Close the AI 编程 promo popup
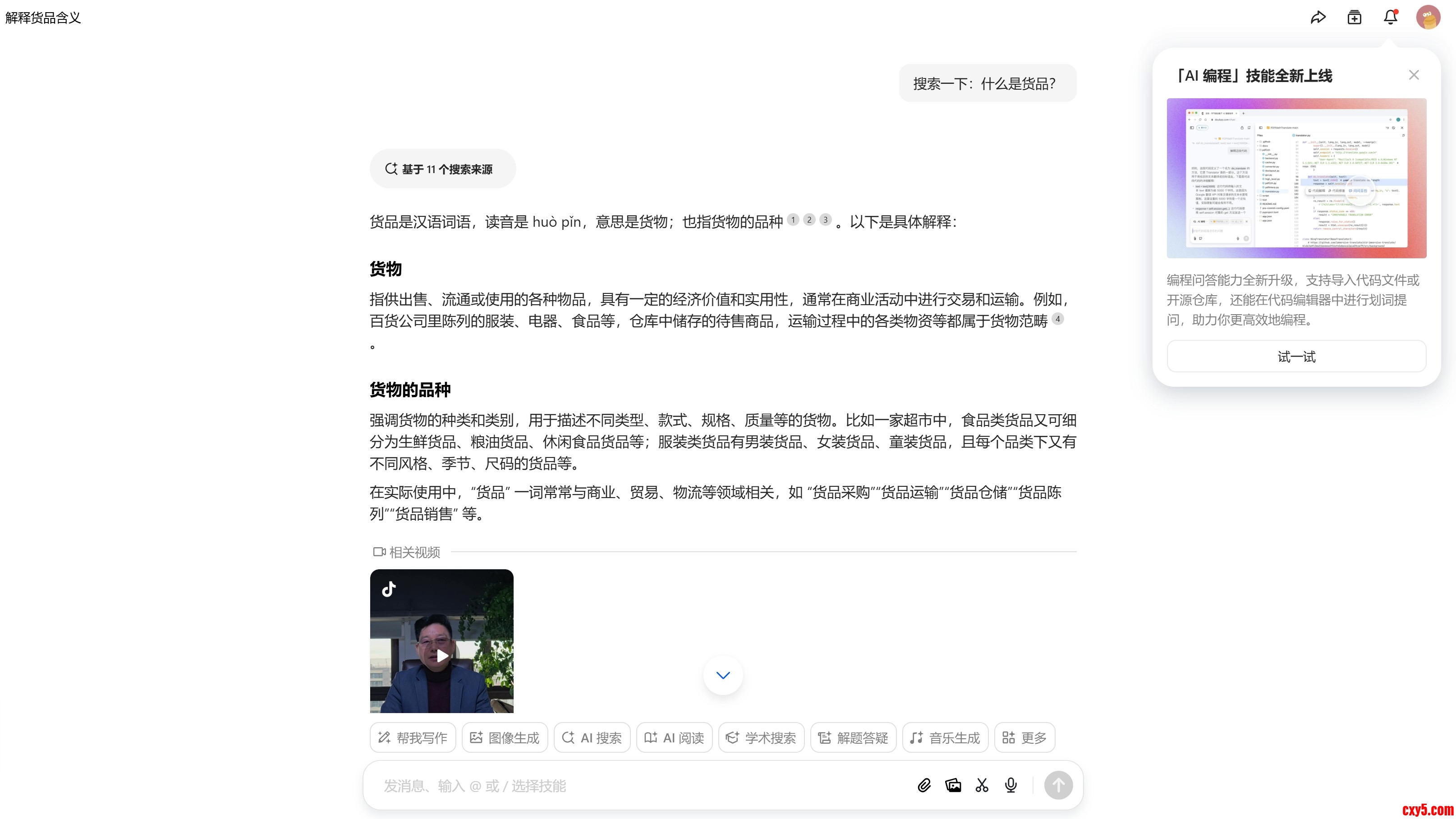This screenshot has height=819, width=1456. [1414, 75]
